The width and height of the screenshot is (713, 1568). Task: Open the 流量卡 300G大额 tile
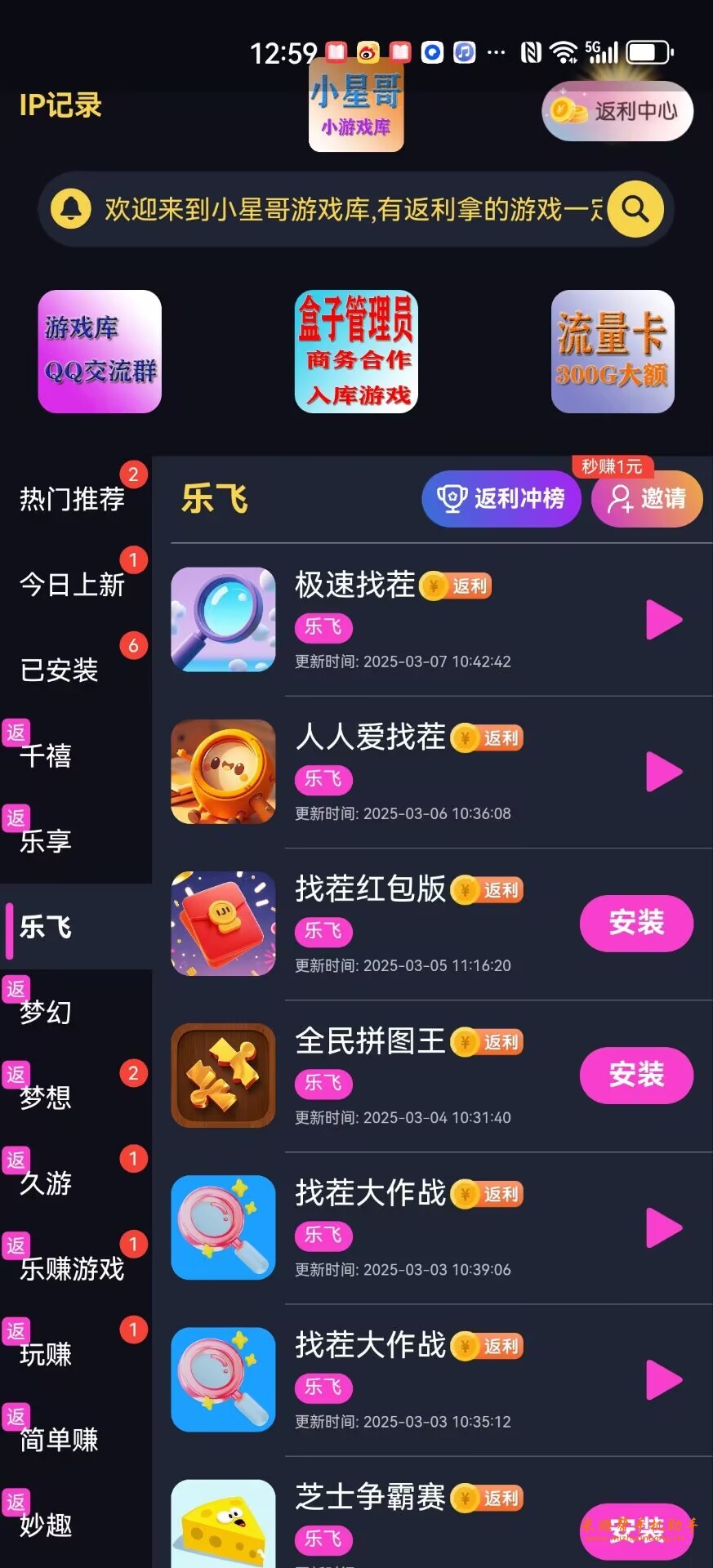(613, 351)
